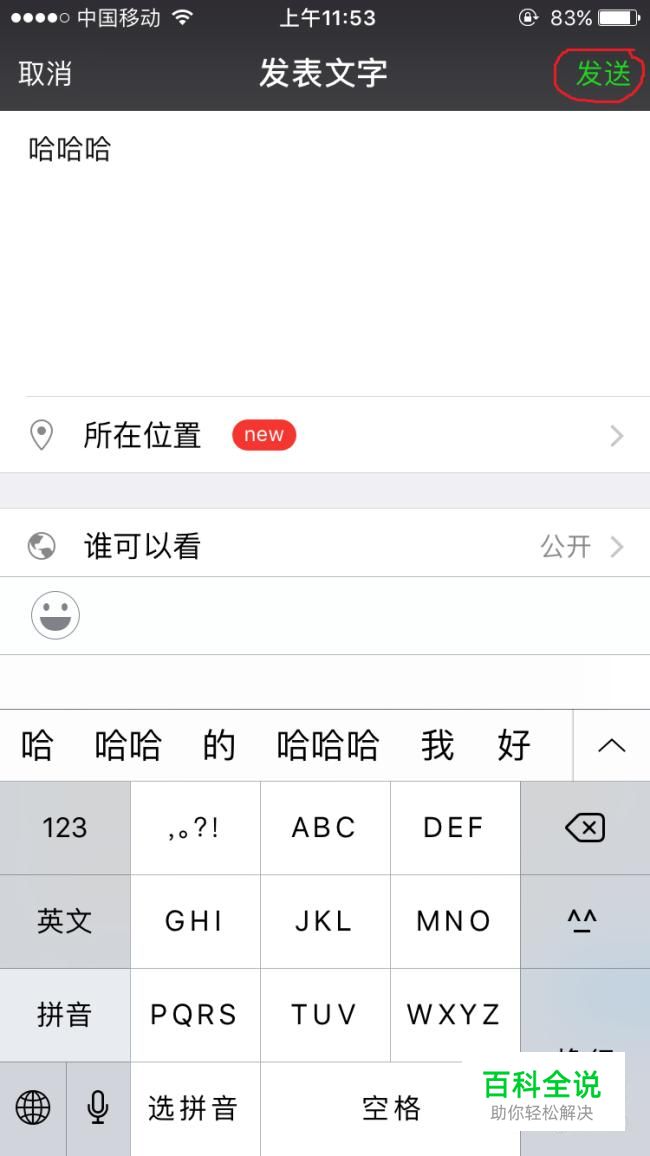
Task: Tap the JKL key
Action: pos(325,922)
